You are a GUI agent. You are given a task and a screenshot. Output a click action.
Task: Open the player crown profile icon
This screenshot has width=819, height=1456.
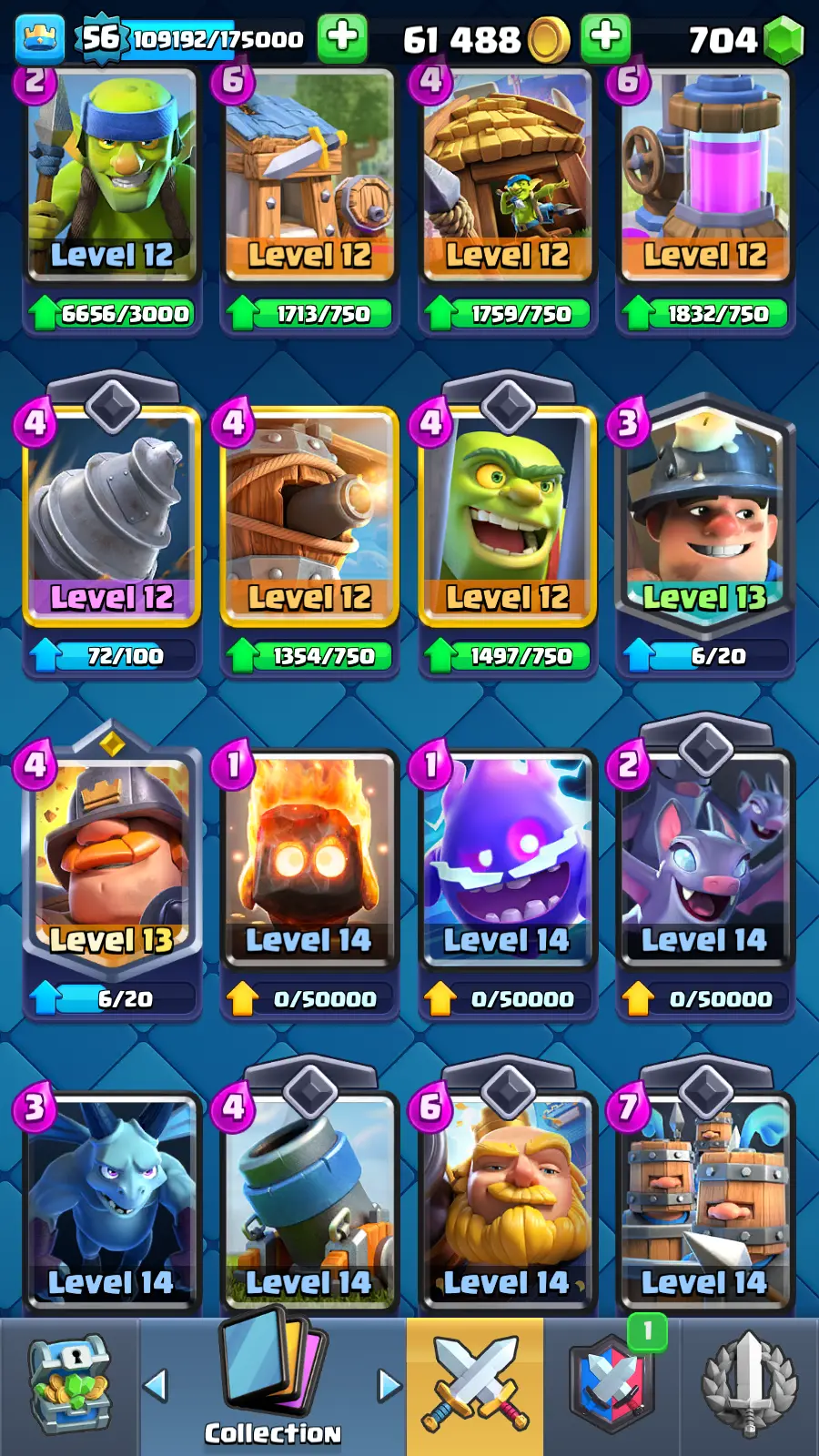click(x=40, y=38)
